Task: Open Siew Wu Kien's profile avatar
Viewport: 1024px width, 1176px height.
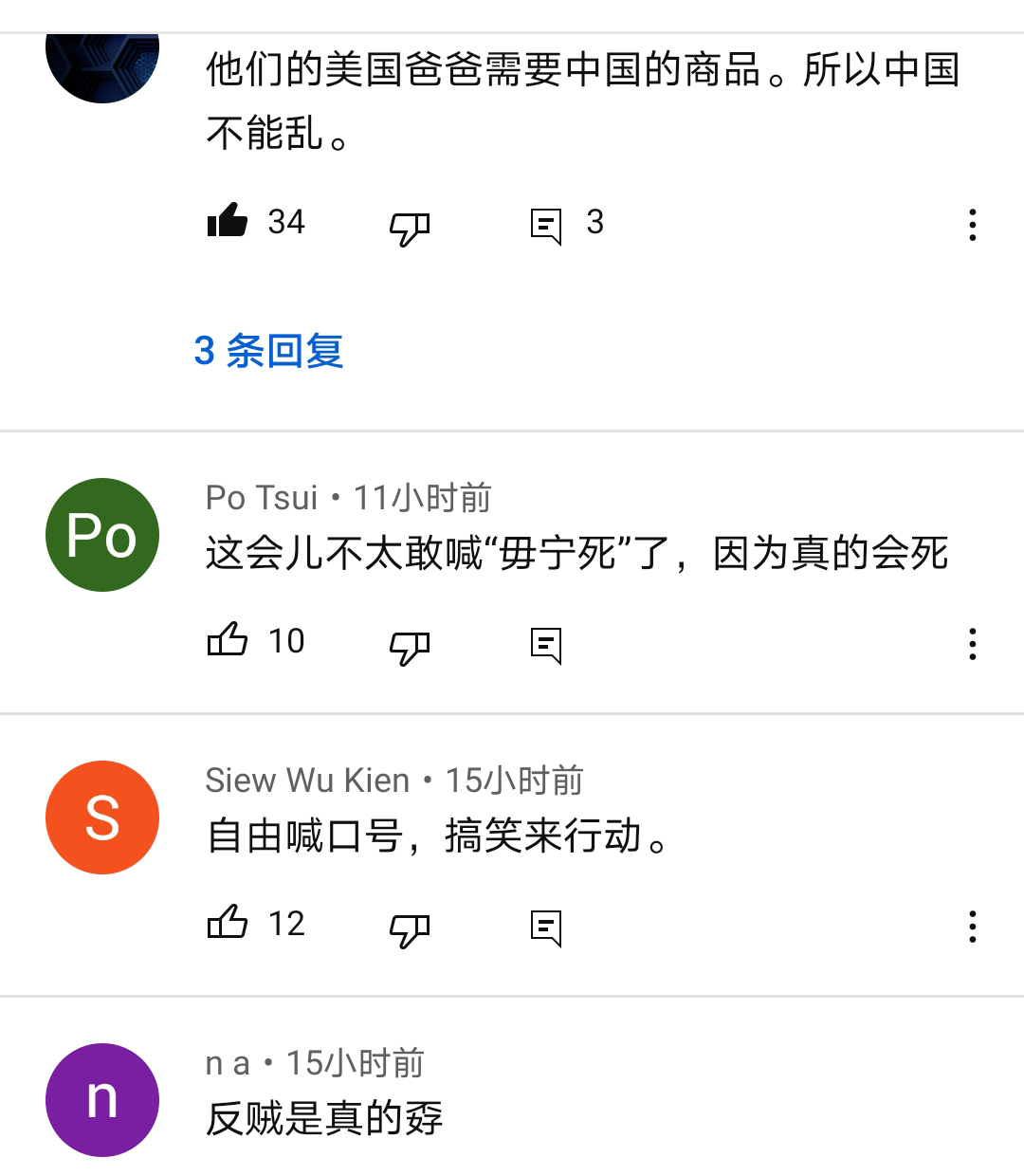Action: (102, 818)
